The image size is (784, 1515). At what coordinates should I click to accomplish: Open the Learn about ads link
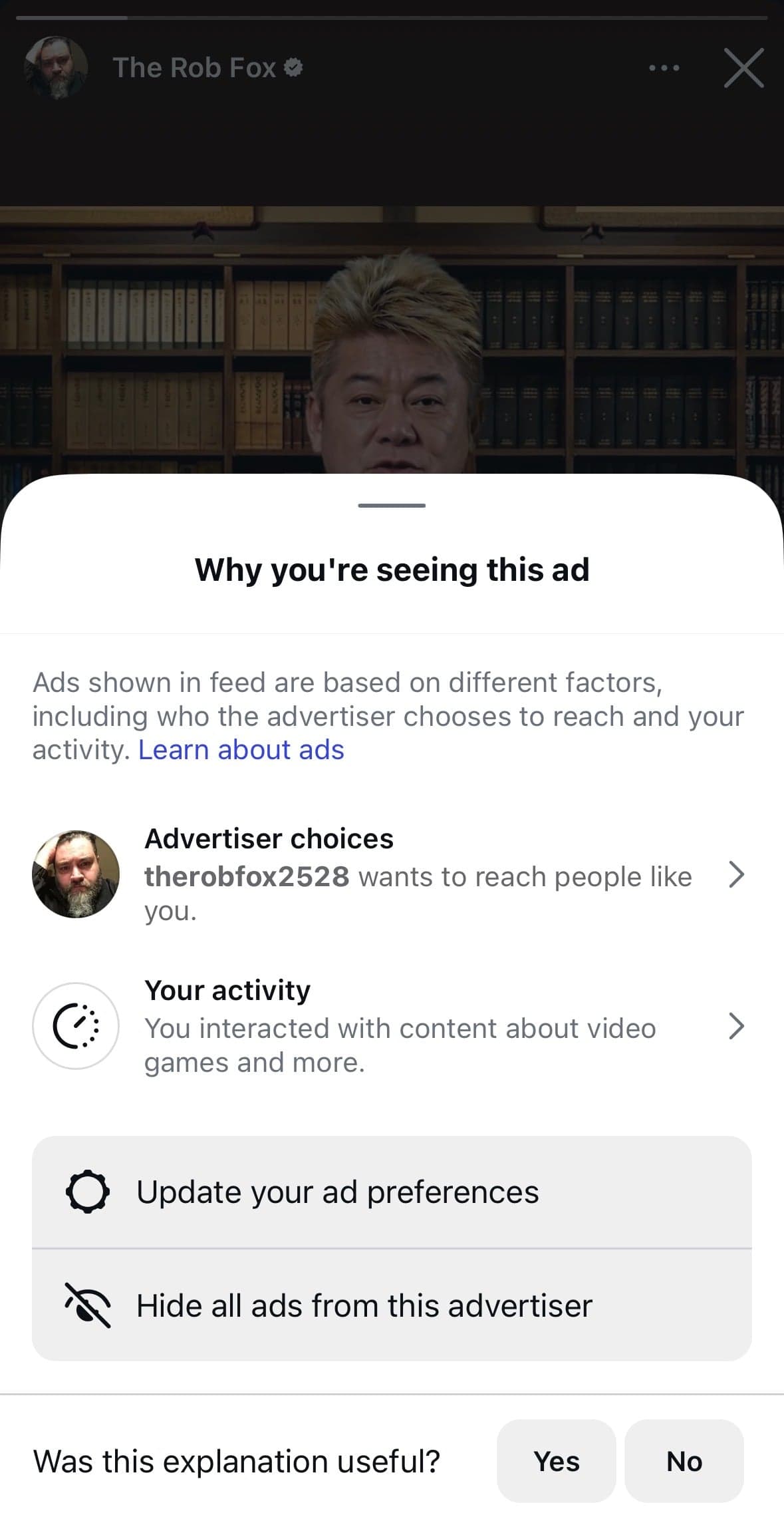241,750
